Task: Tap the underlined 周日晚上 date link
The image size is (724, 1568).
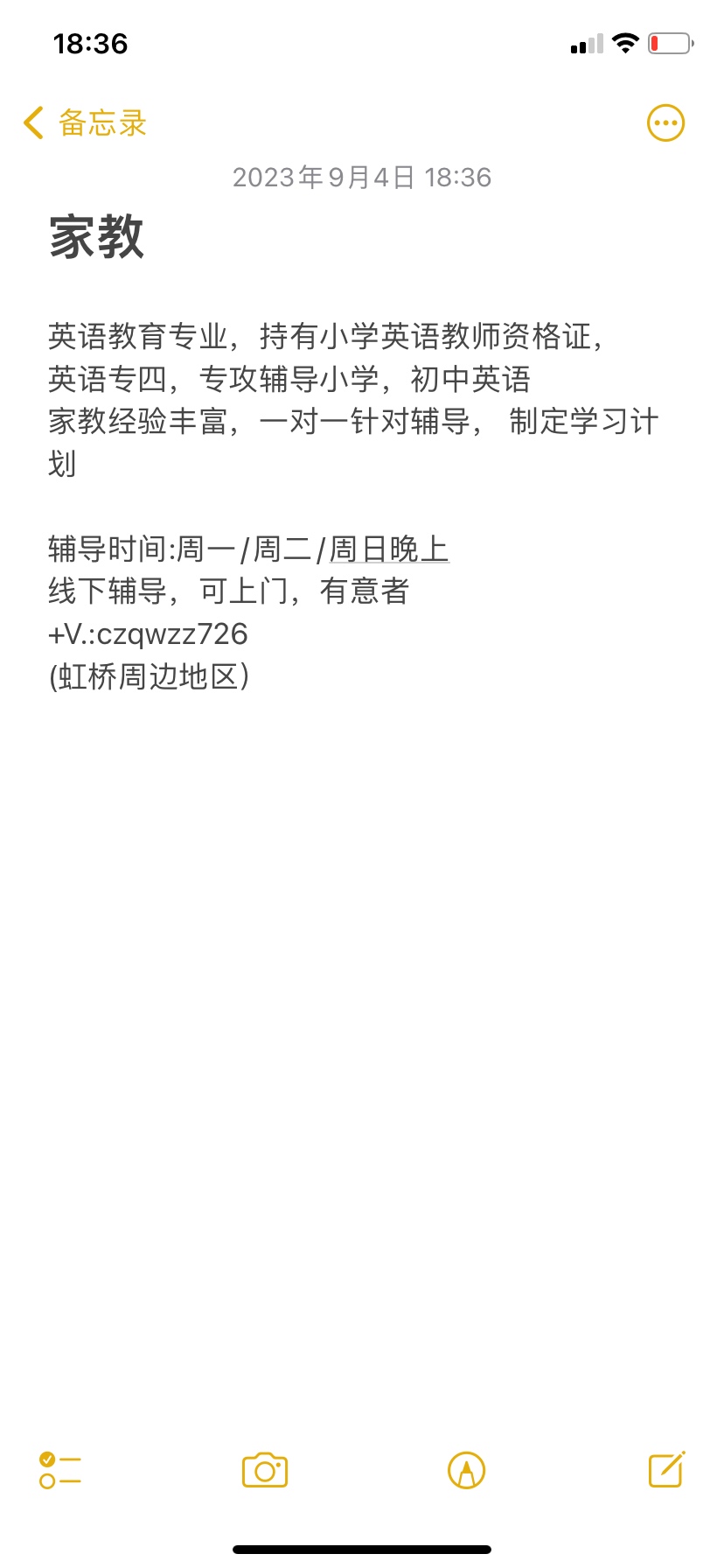Action: point(389,549)
